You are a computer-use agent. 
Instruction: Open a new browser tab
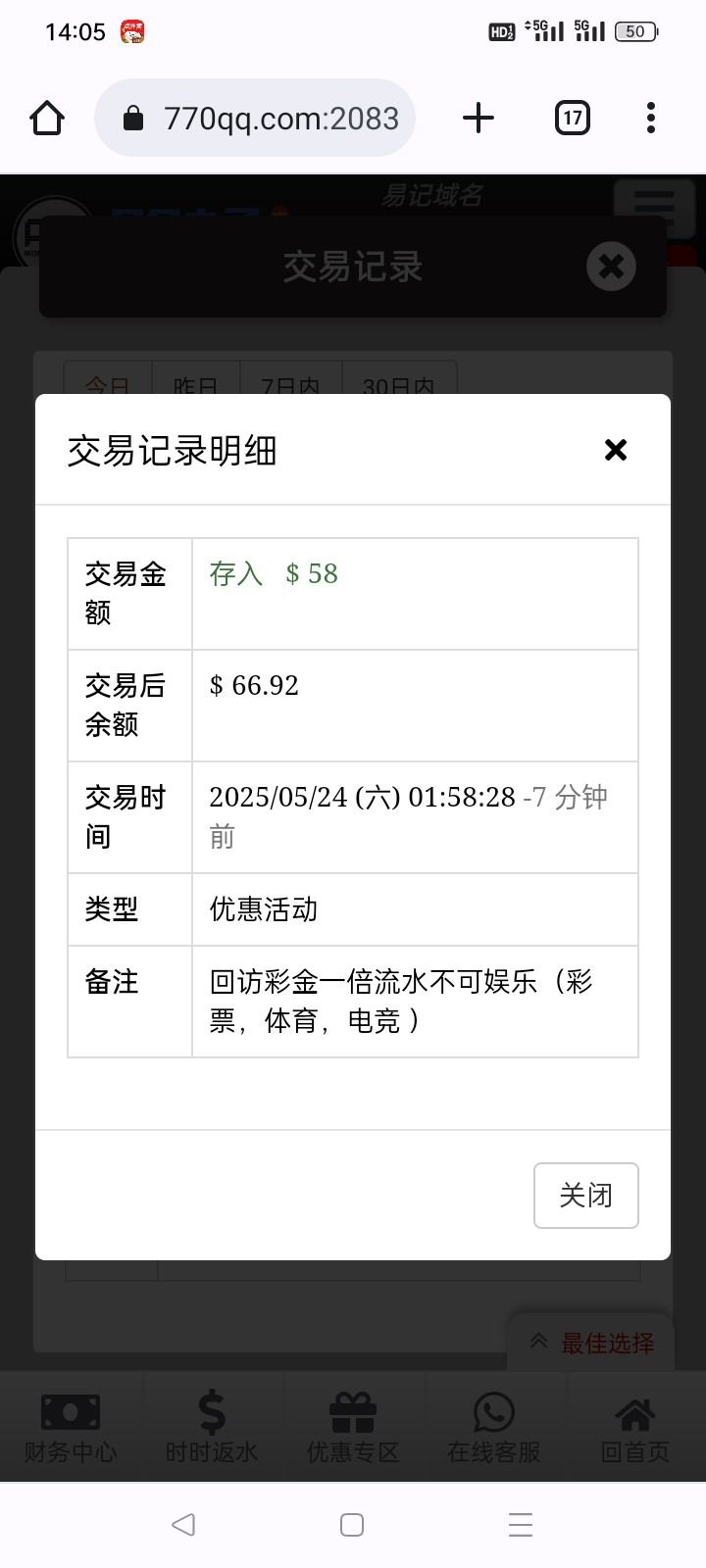[x=479, y=119]
